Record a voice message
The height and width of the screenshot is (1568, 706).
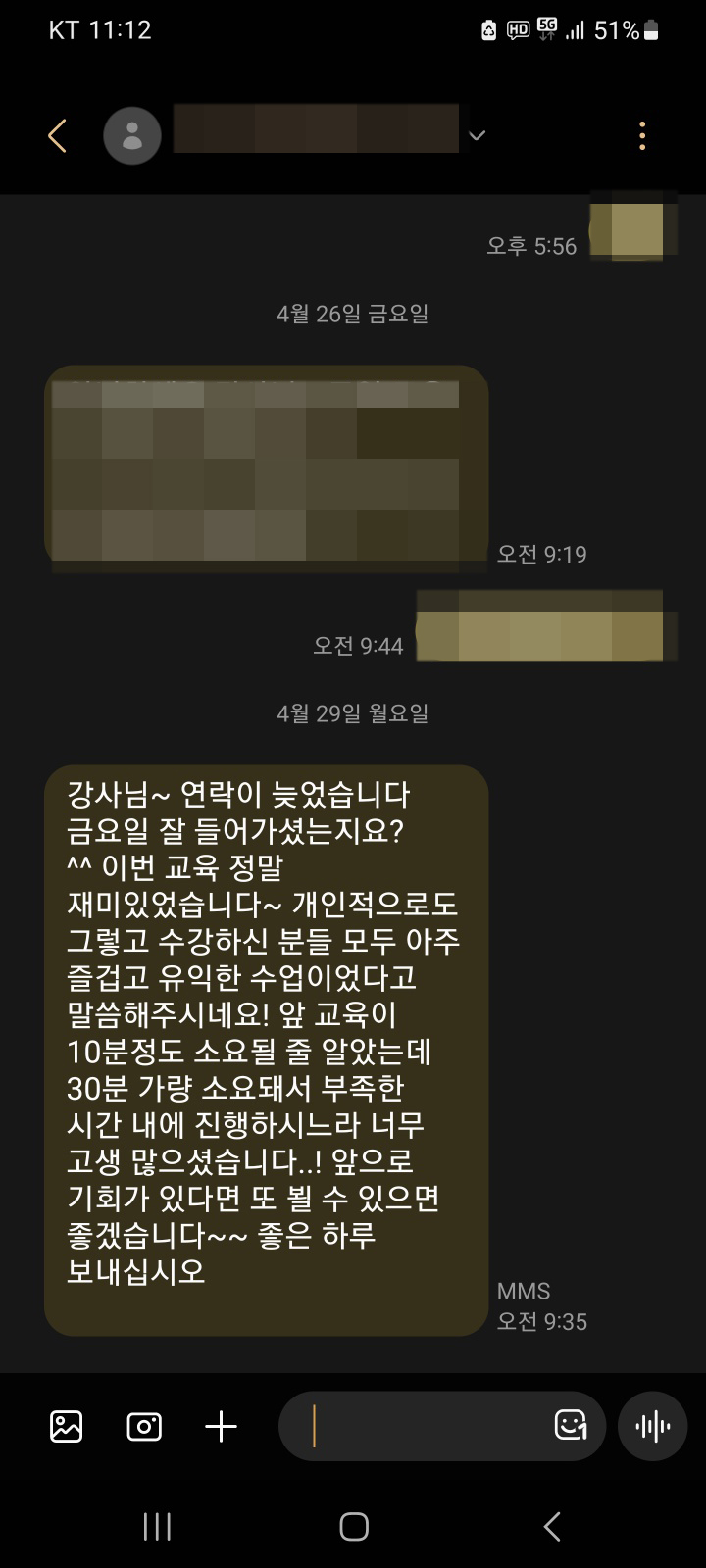[653, 1426]
